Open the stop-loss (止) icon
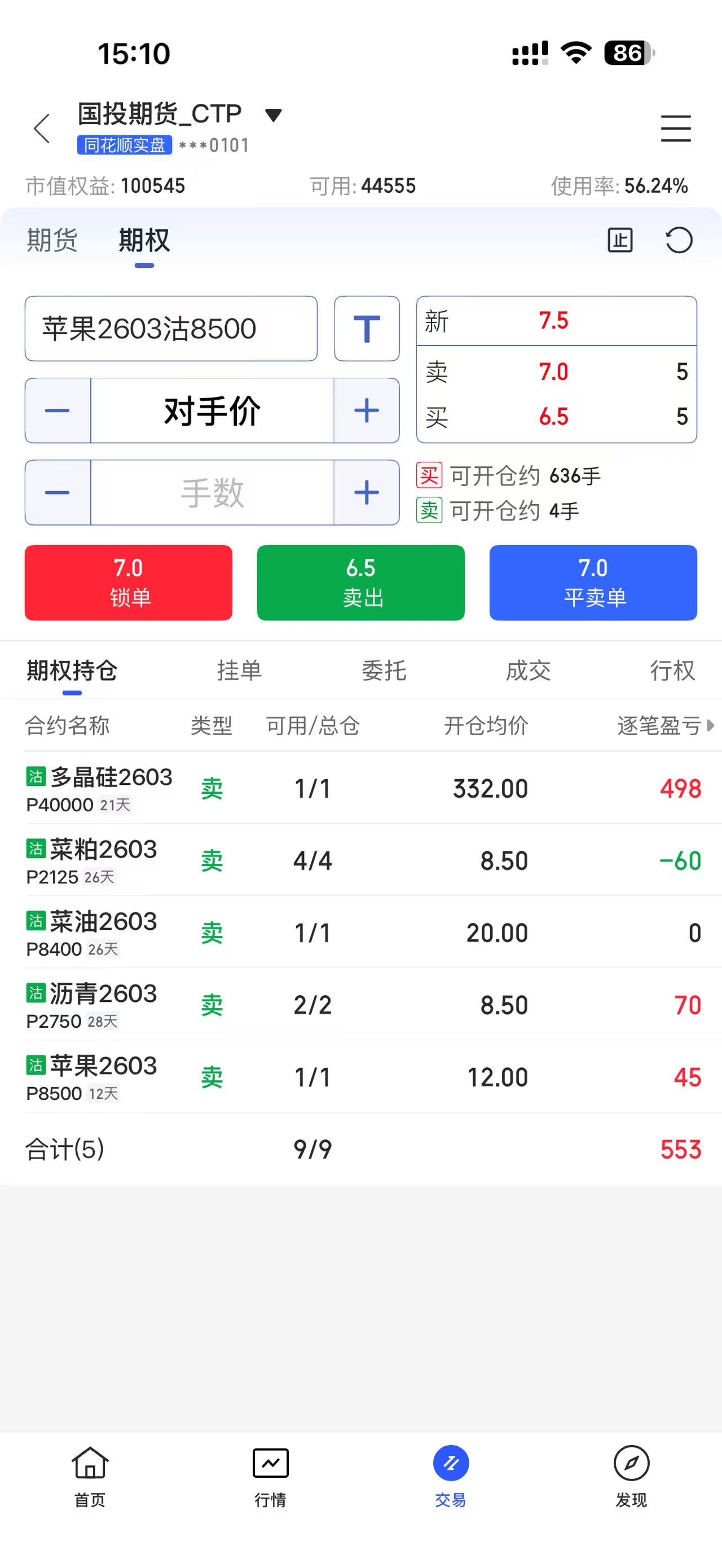 [620, 240]
